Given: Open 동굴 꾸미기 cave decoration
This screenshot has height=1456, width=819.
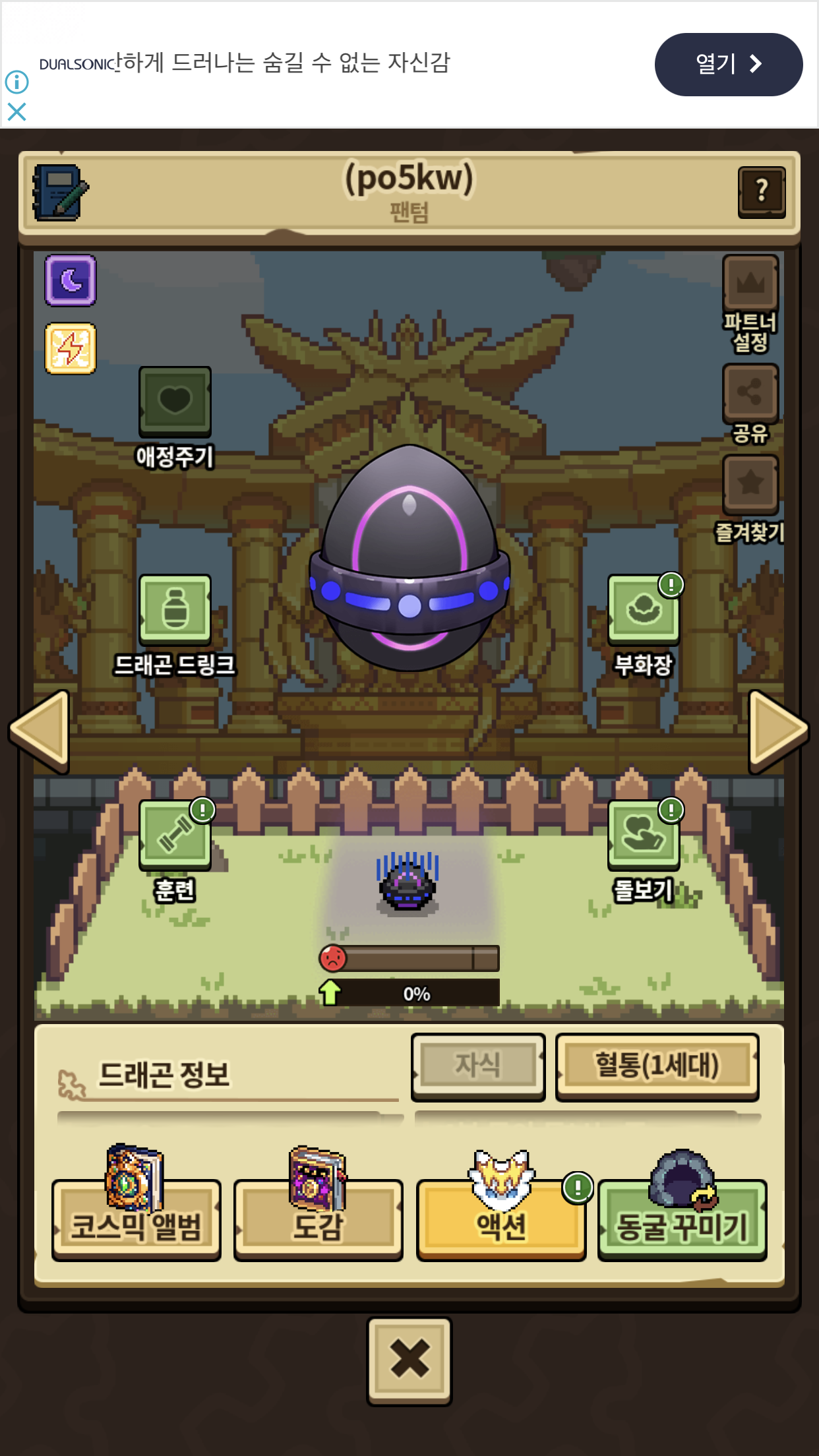Looking at the screenshot, I should pos(682,1220).
